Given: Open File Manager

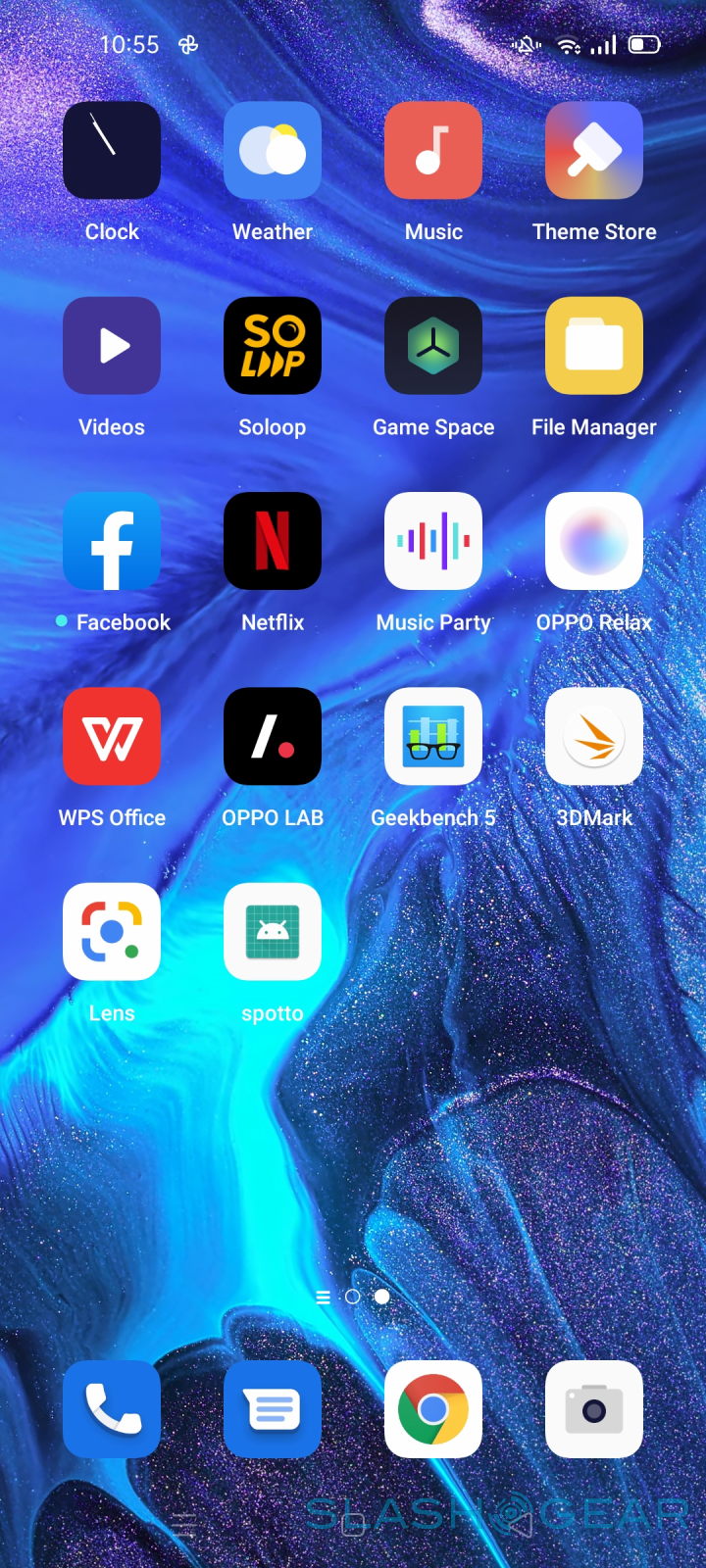Looking at the screenshot, I should 594,346.
